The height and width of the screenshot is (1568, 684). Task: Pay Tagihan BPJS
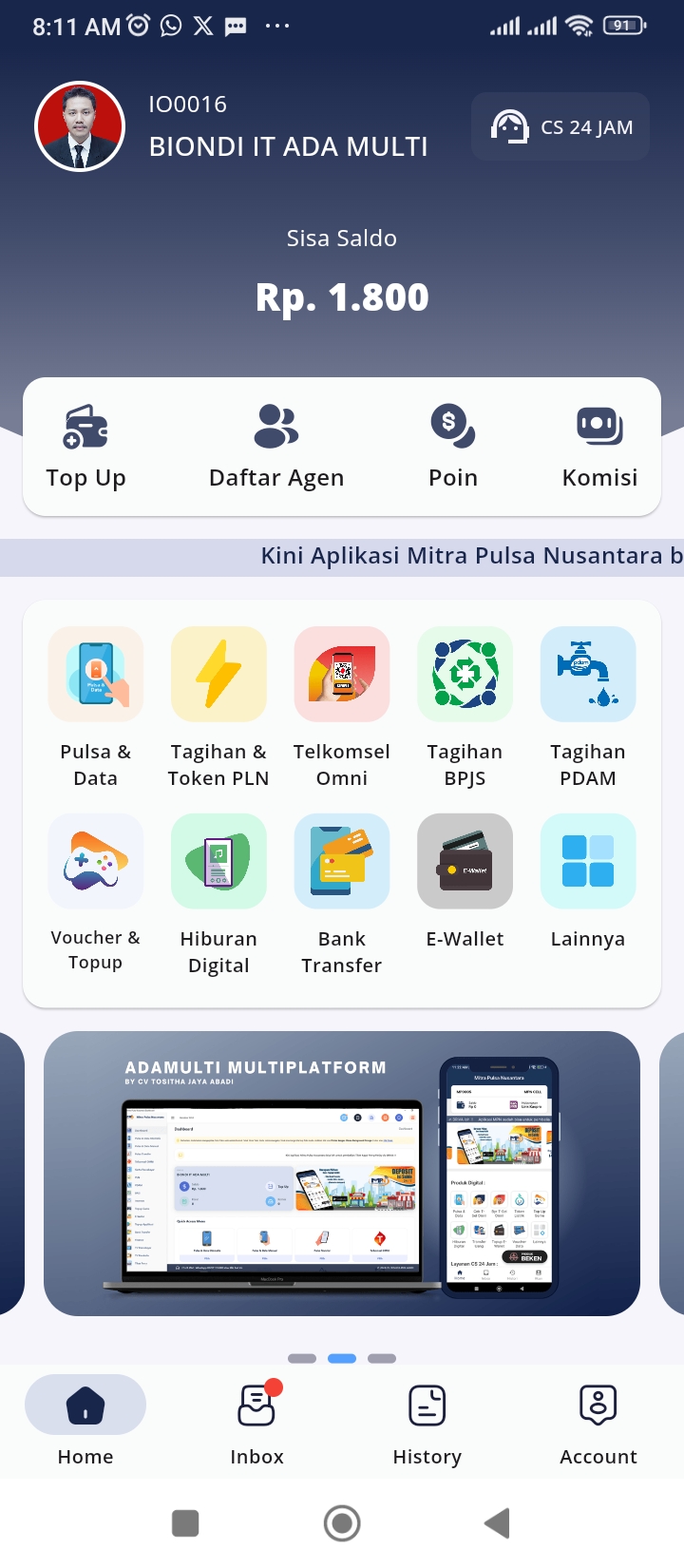pyautogui.click(x=465, y=708)
